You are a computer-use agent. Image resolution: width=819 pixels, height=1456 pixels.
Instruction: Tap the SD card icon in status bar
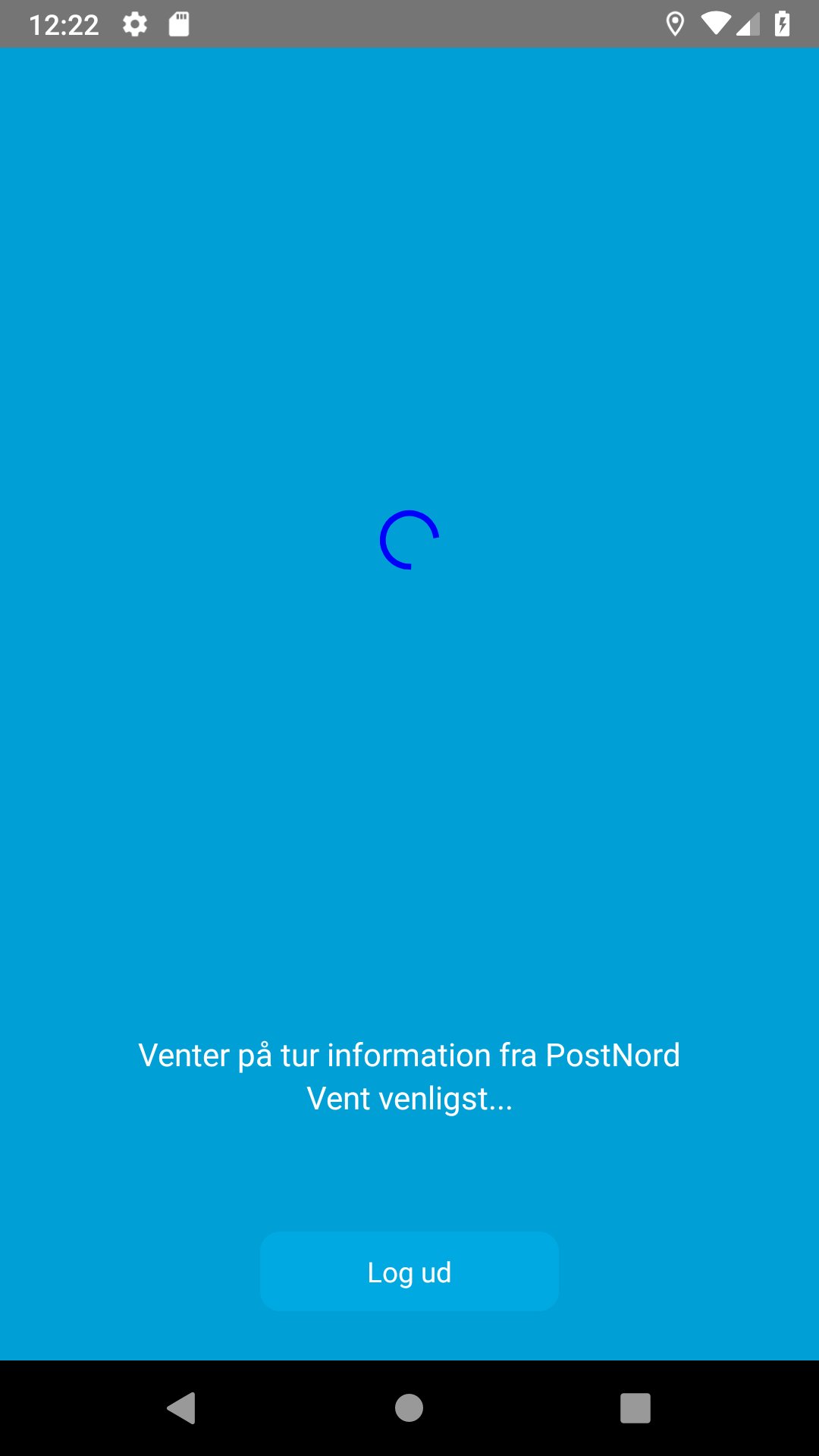[179, 24]
